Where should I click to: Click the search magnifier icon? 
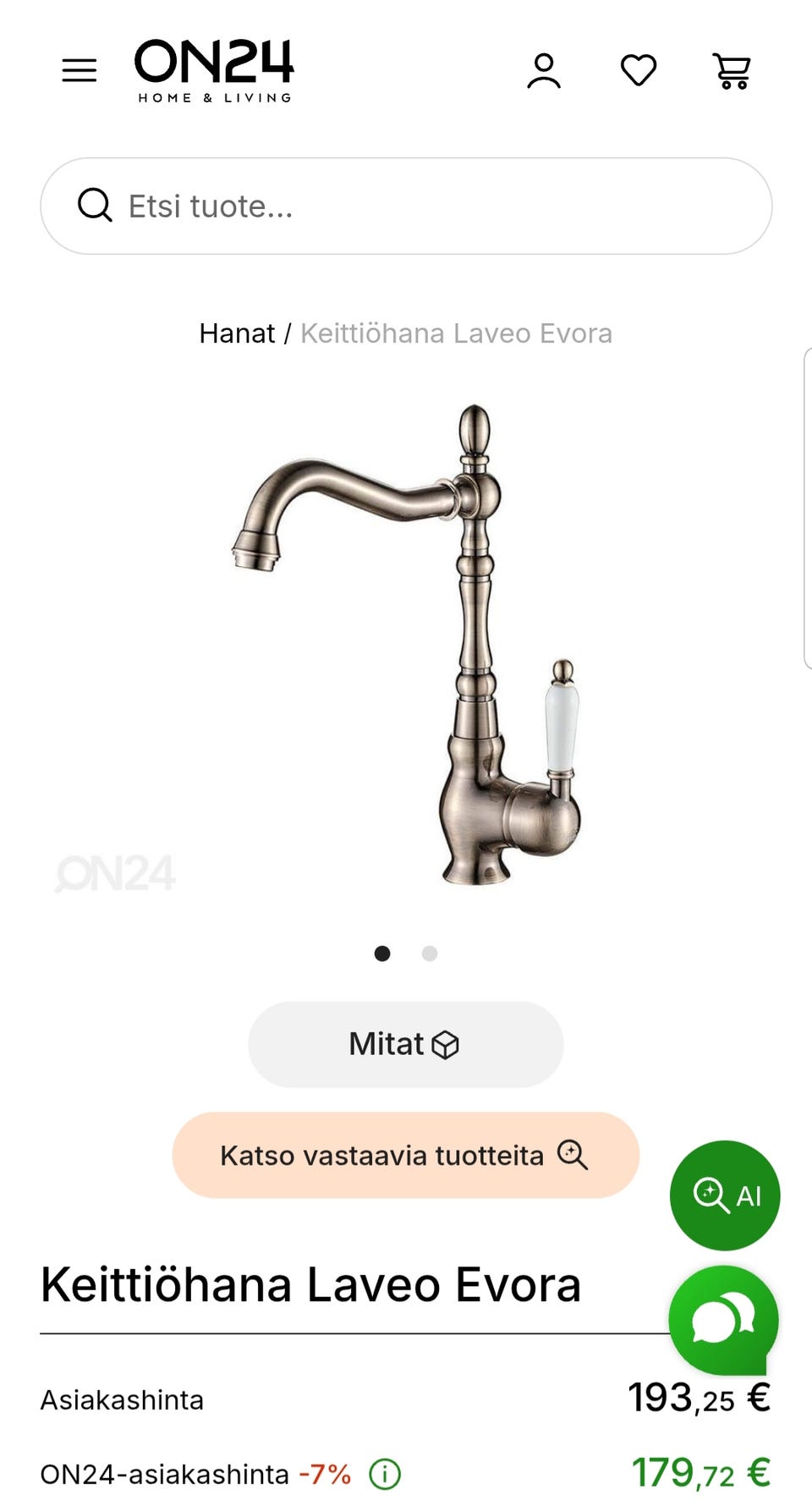(x=96, y=206)
